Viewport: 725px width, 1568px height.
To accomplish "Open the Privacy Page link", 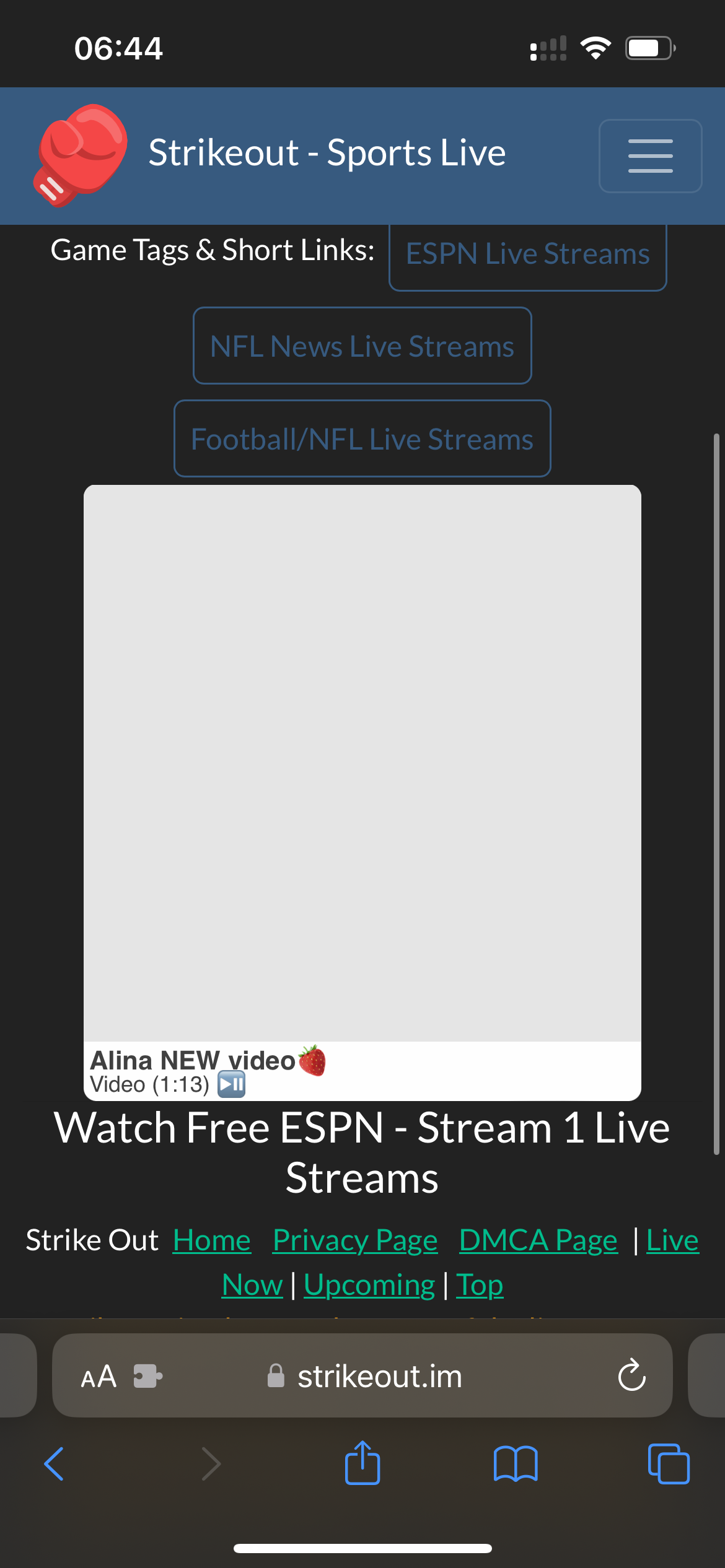I will (355, 1240).
